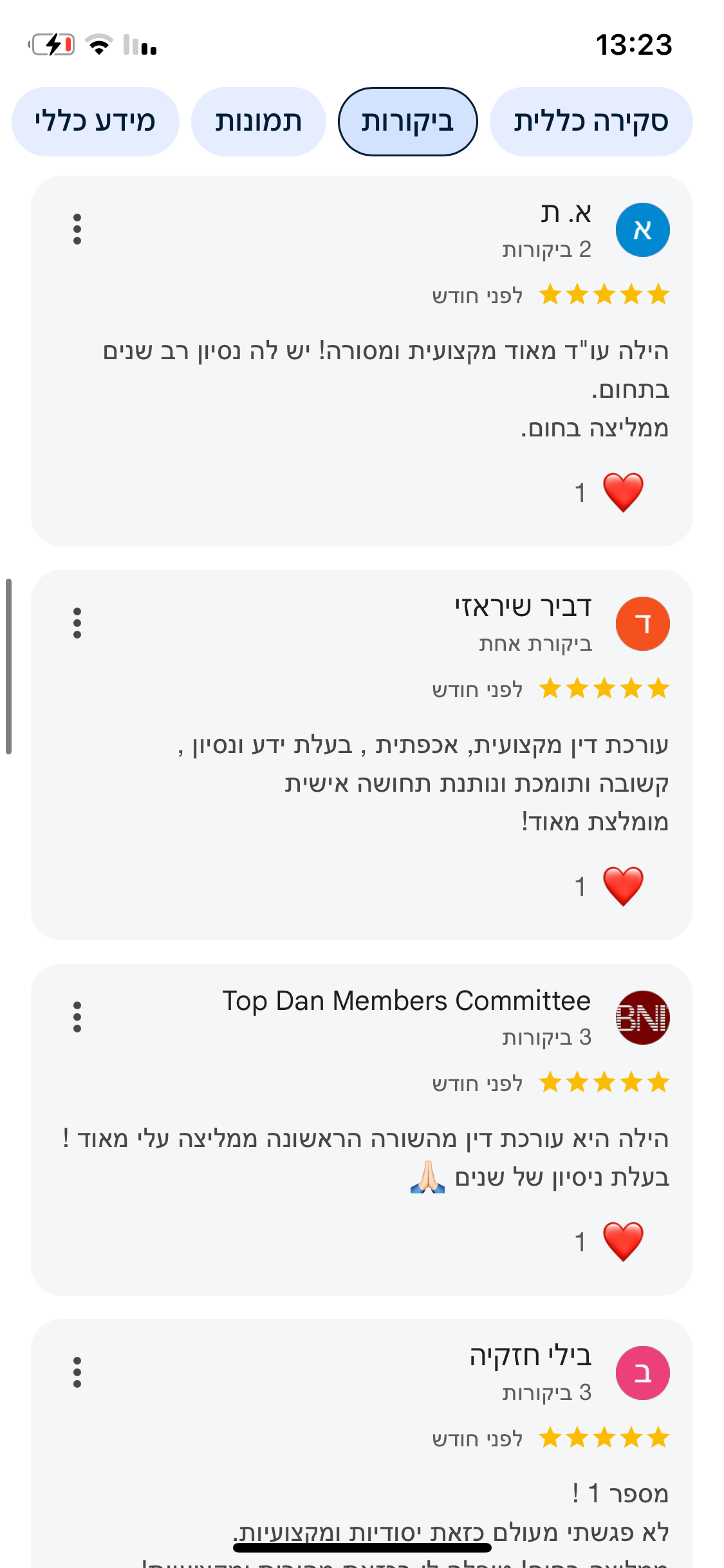The height and width of the screenshot is (1568, 724).
Task: Switch to the מידע כללי tab
Action: tap(95, 122)
